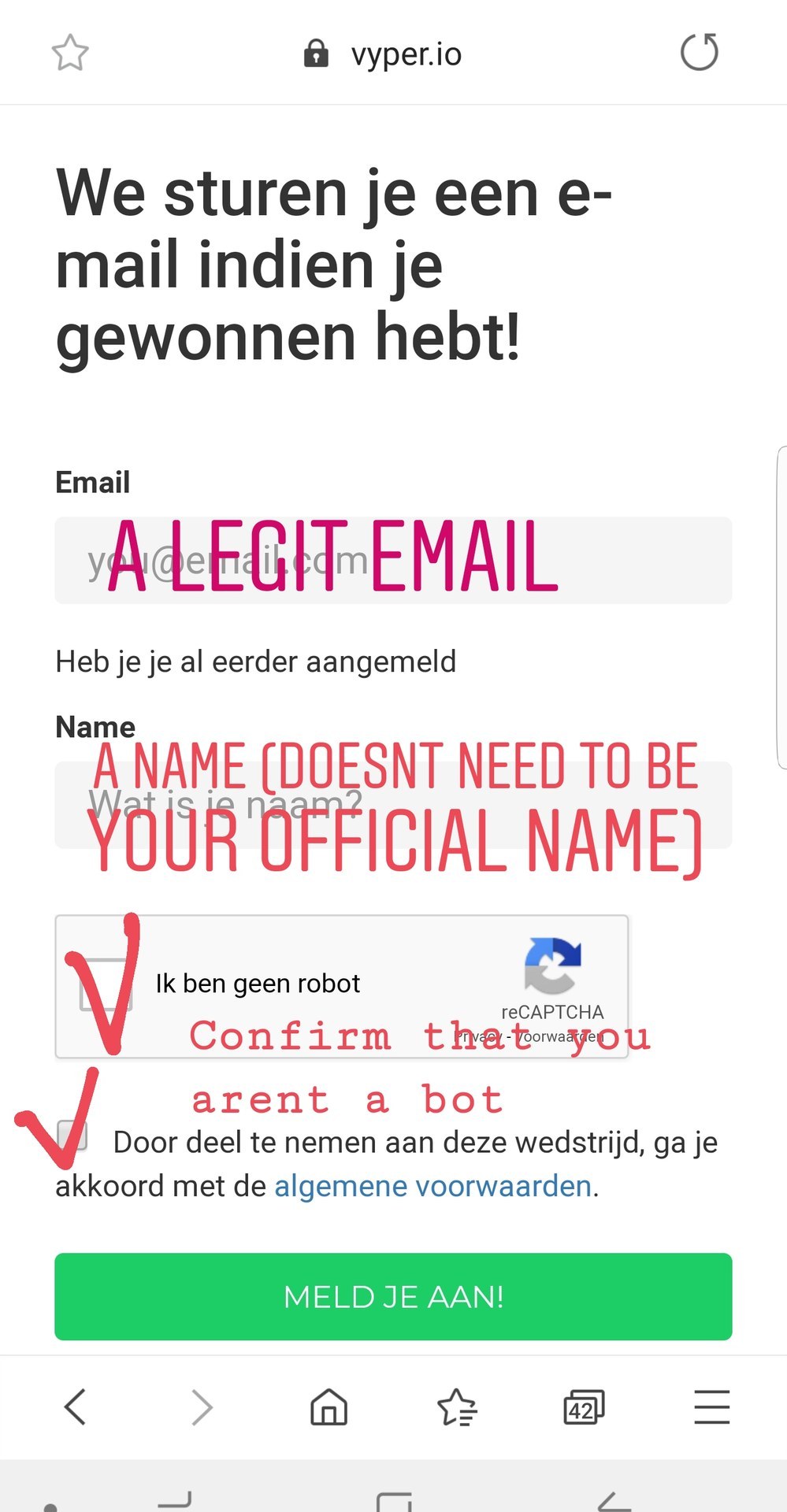Focus the Name input field
The width and height of the screenshot is (787, 1512).
click(x=393, y=805)
